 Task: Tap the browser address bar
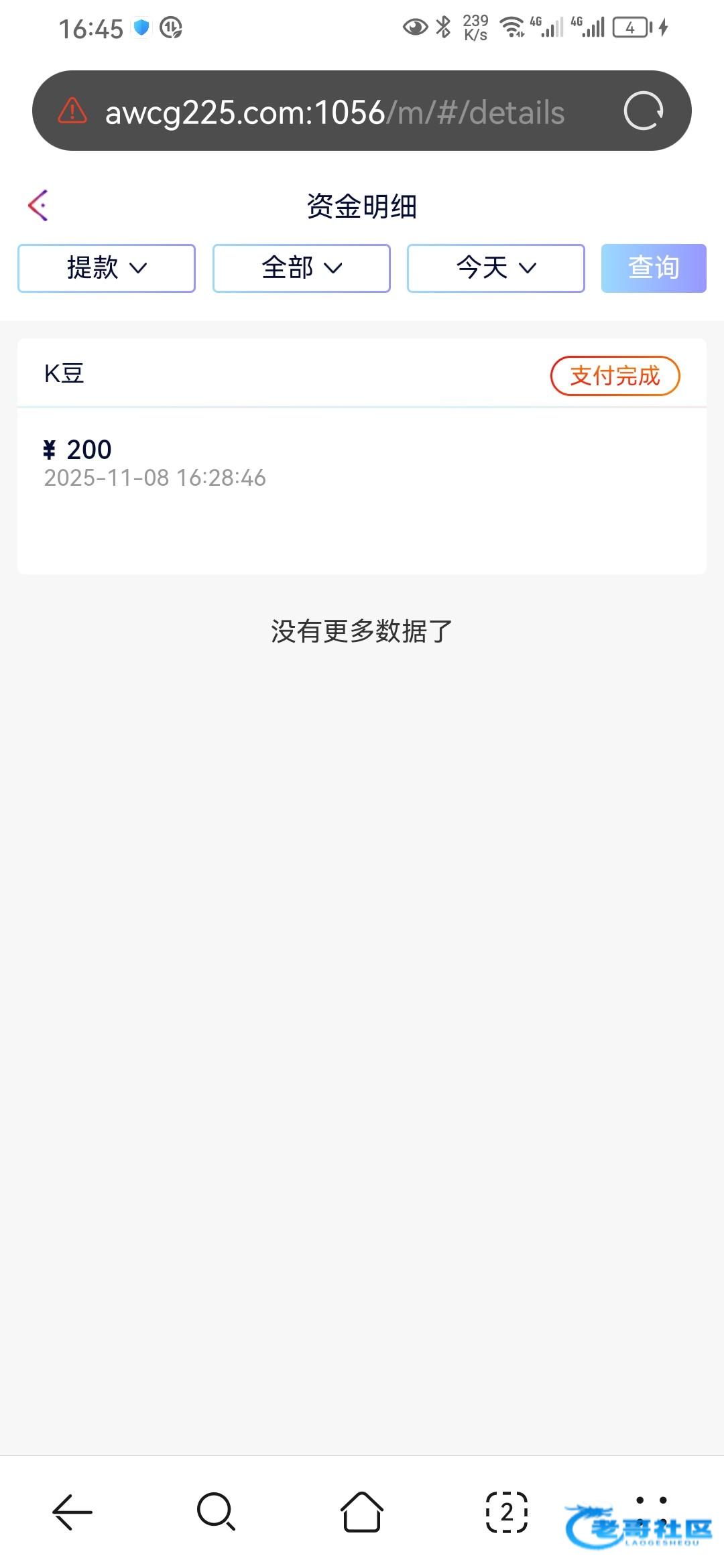click(x=335, y=112)
